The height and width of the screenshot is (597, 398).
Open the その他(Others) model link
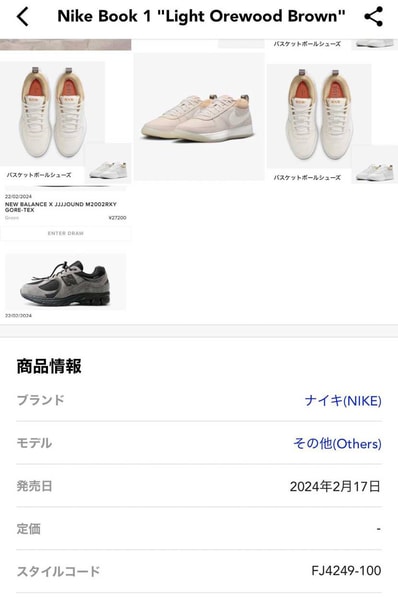[337, 443]
